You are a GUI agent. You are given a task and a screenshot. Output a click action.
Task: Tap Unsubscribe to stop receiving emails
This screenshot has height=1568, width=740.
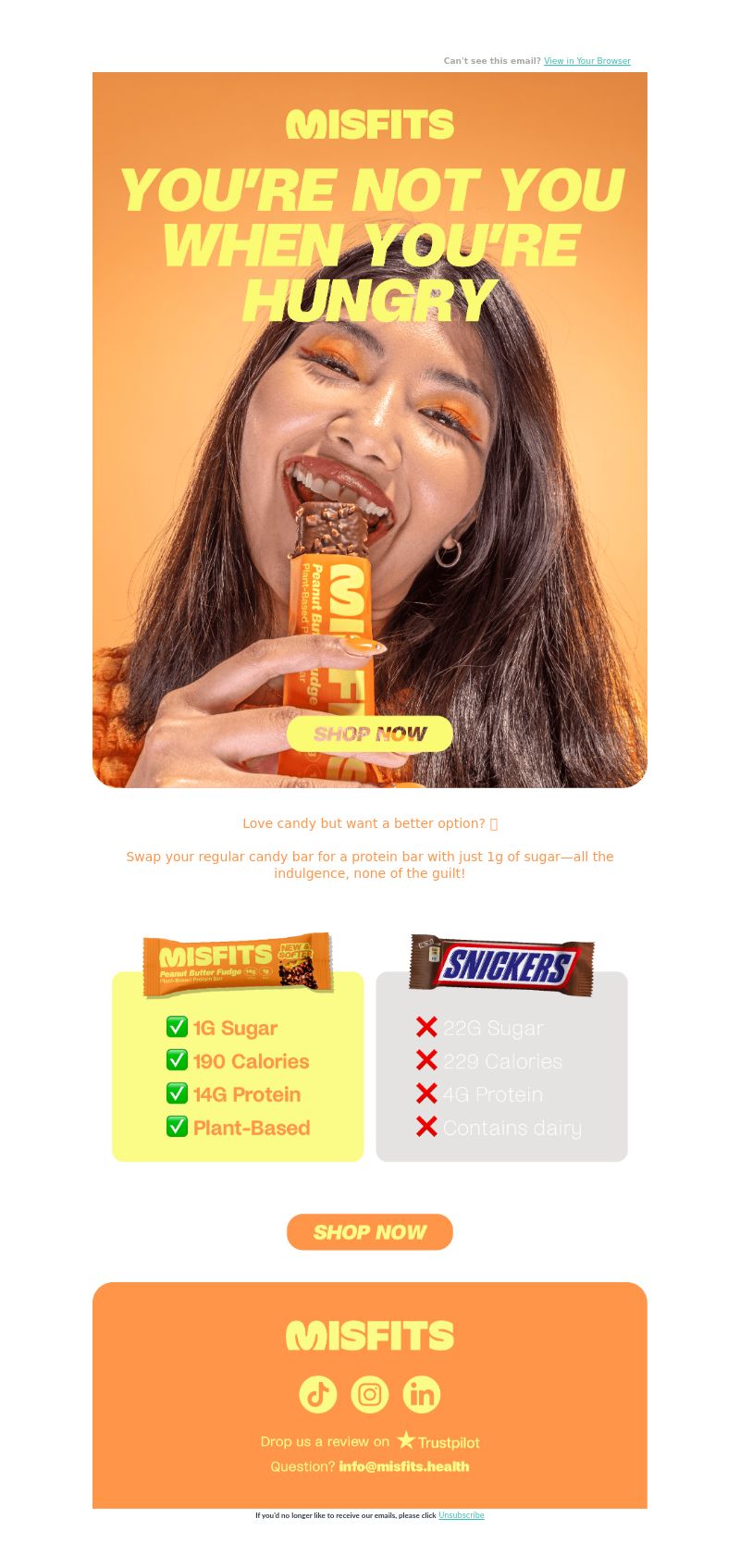point(461,1515)
